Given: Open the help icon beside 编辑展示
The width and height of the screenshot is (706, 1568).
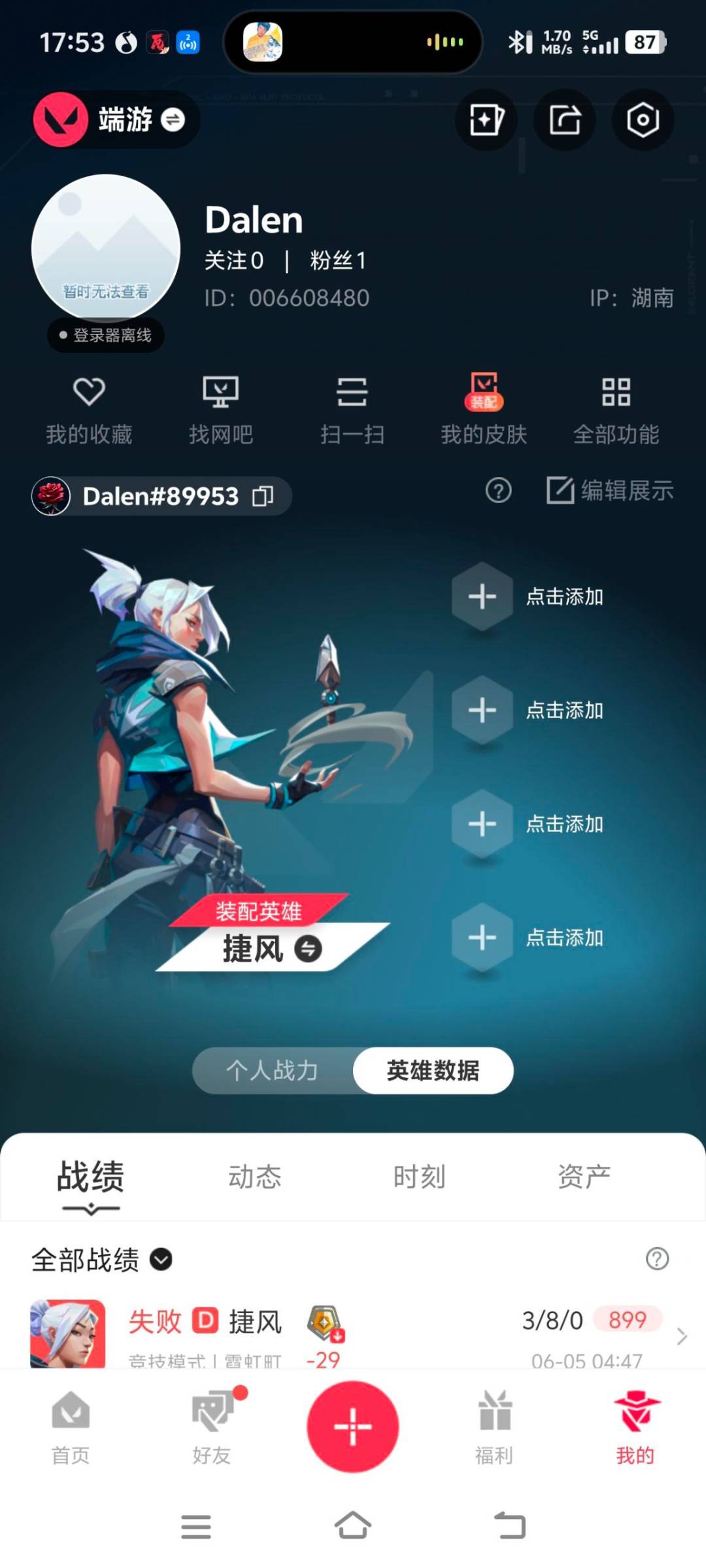Looking at the screenshot, I should [499, 490].
